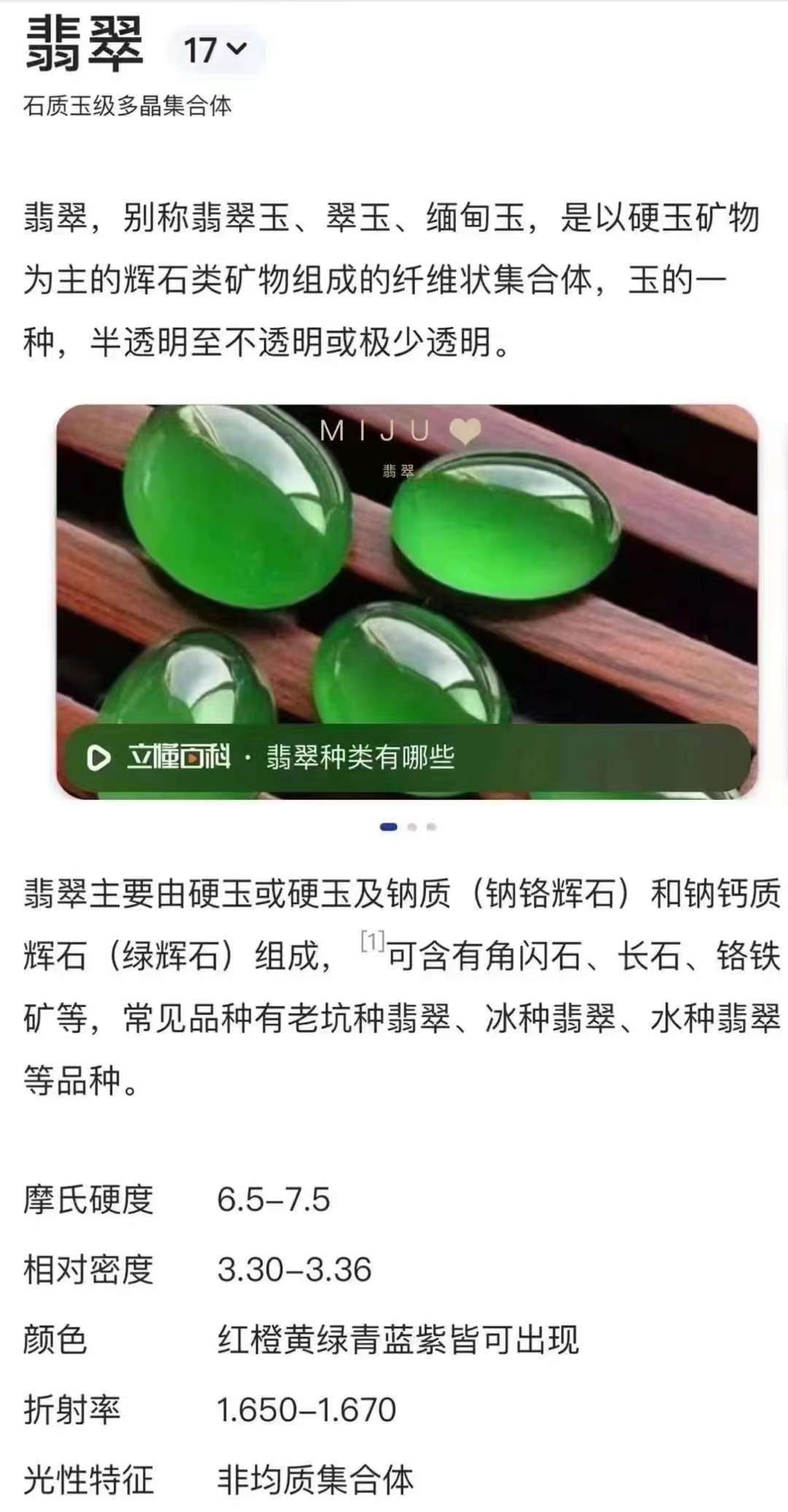Open citation [1] reference link

[x=372, y=941]
